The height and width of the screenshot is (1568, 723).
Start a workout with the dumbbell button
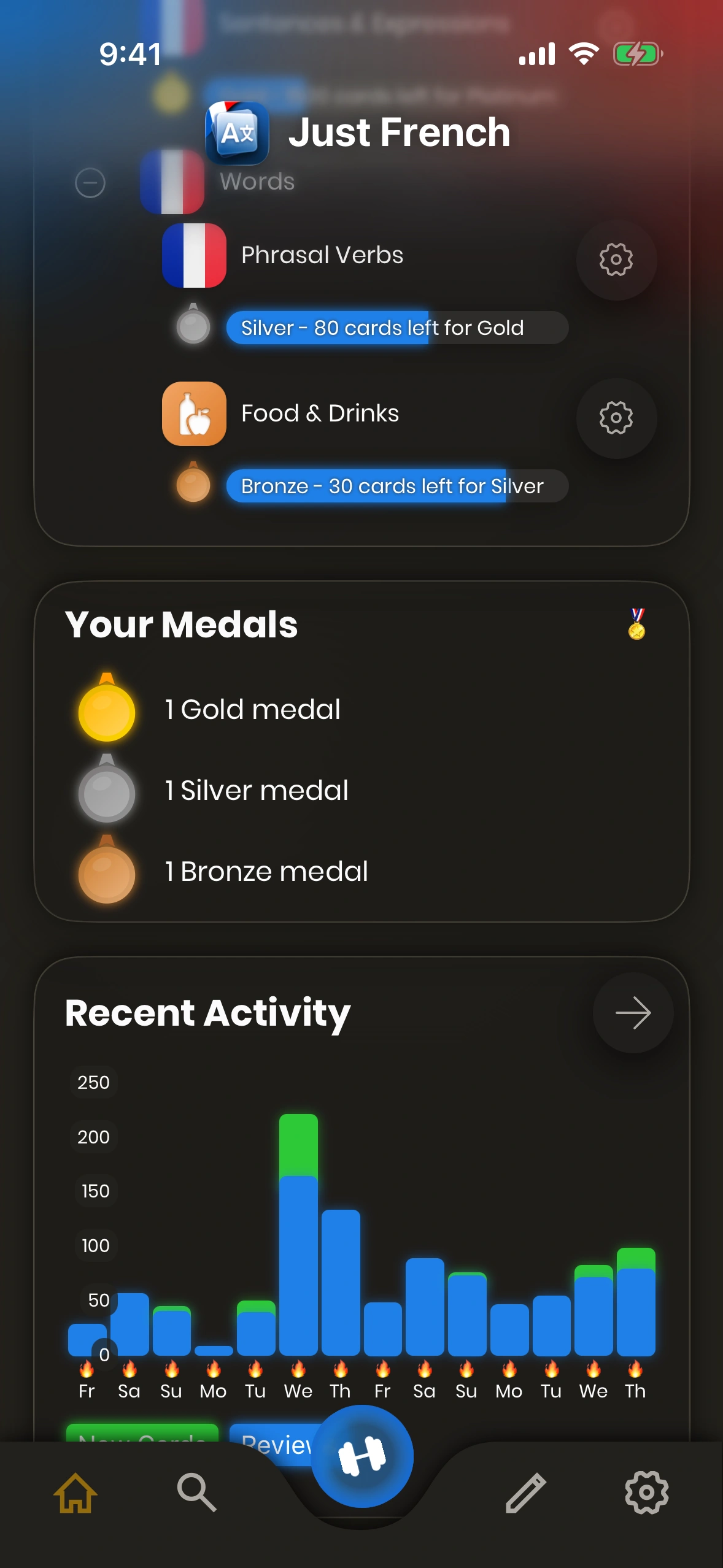click(x=362, y=1456)
